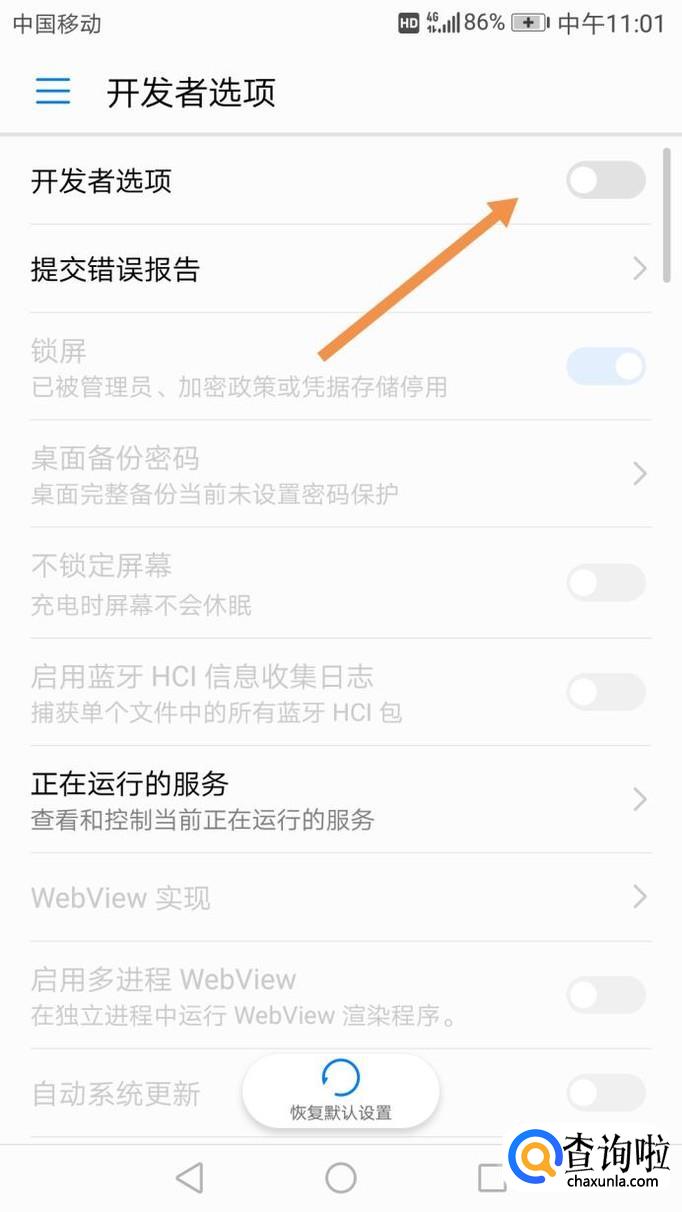Open WebView 实现 row

pyautogui.click(x=340, y=897)
